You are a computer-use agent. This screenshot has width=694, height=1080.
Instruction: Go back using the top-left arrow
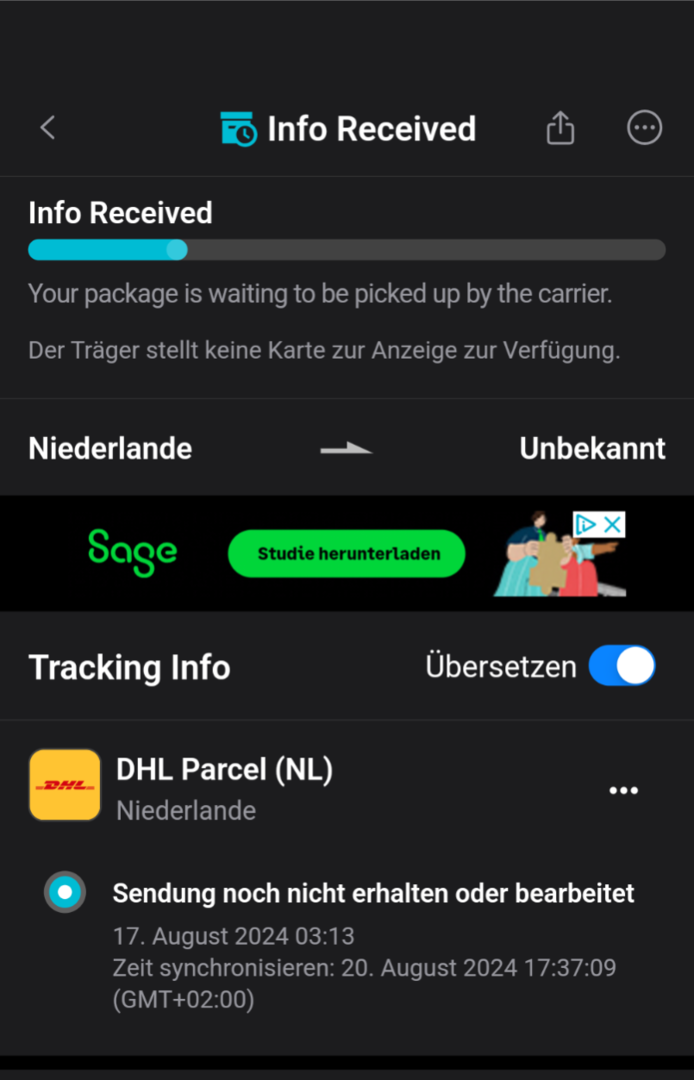click(x=47, y=128)
